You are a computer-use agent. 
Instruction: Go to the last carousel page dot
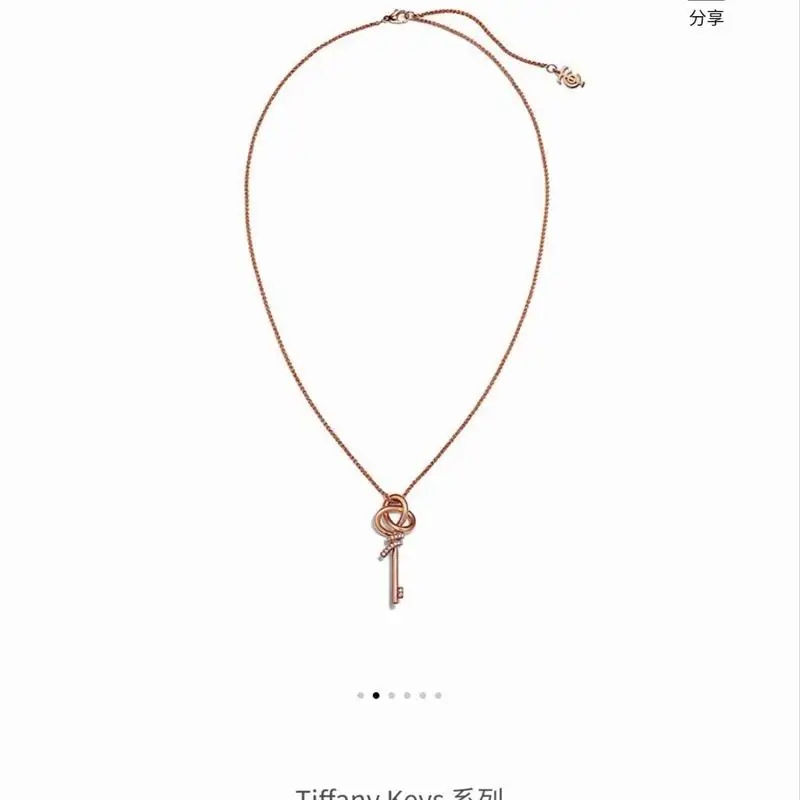[438, 695]
